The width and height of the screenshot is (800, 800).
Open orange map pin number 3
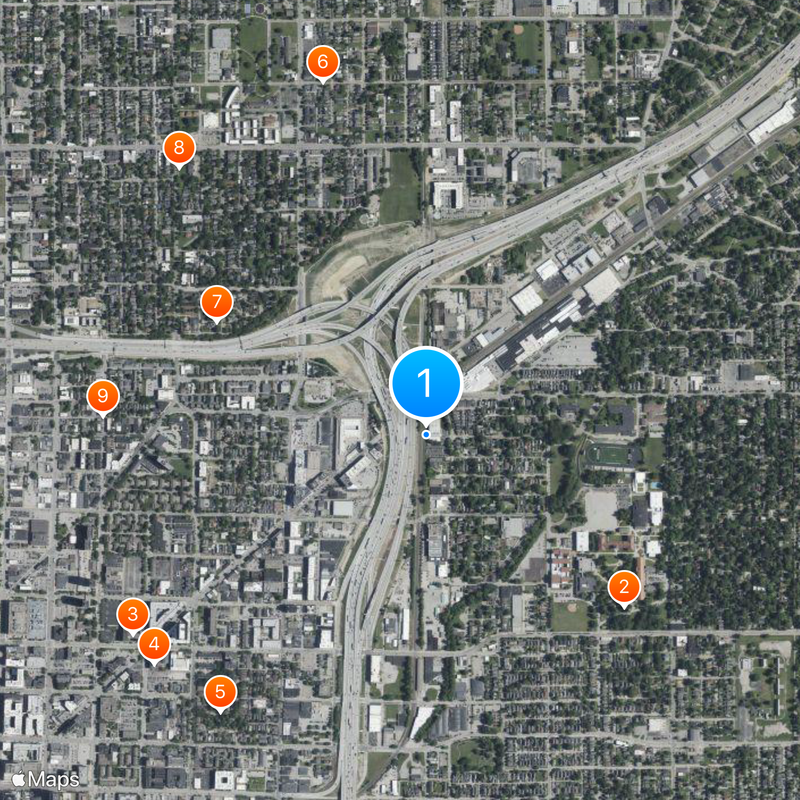tap(133, 614)
